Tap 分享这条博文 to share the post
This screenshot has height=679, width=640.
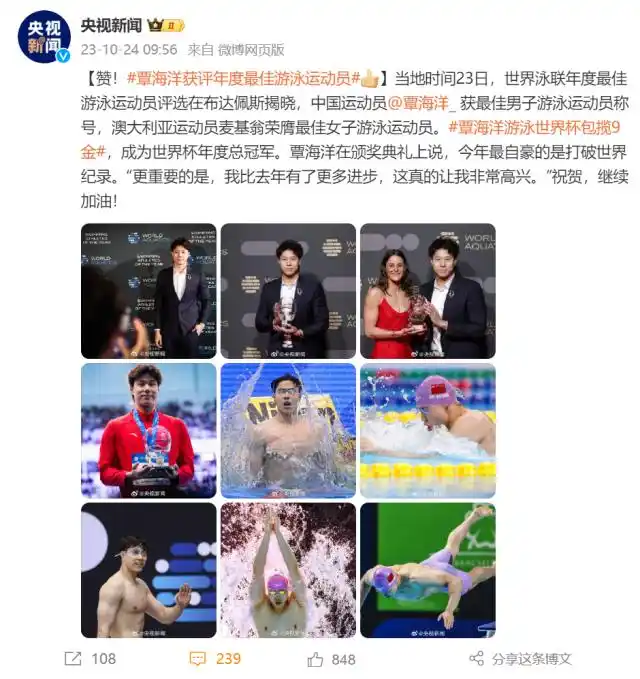(x=520, y=659)
